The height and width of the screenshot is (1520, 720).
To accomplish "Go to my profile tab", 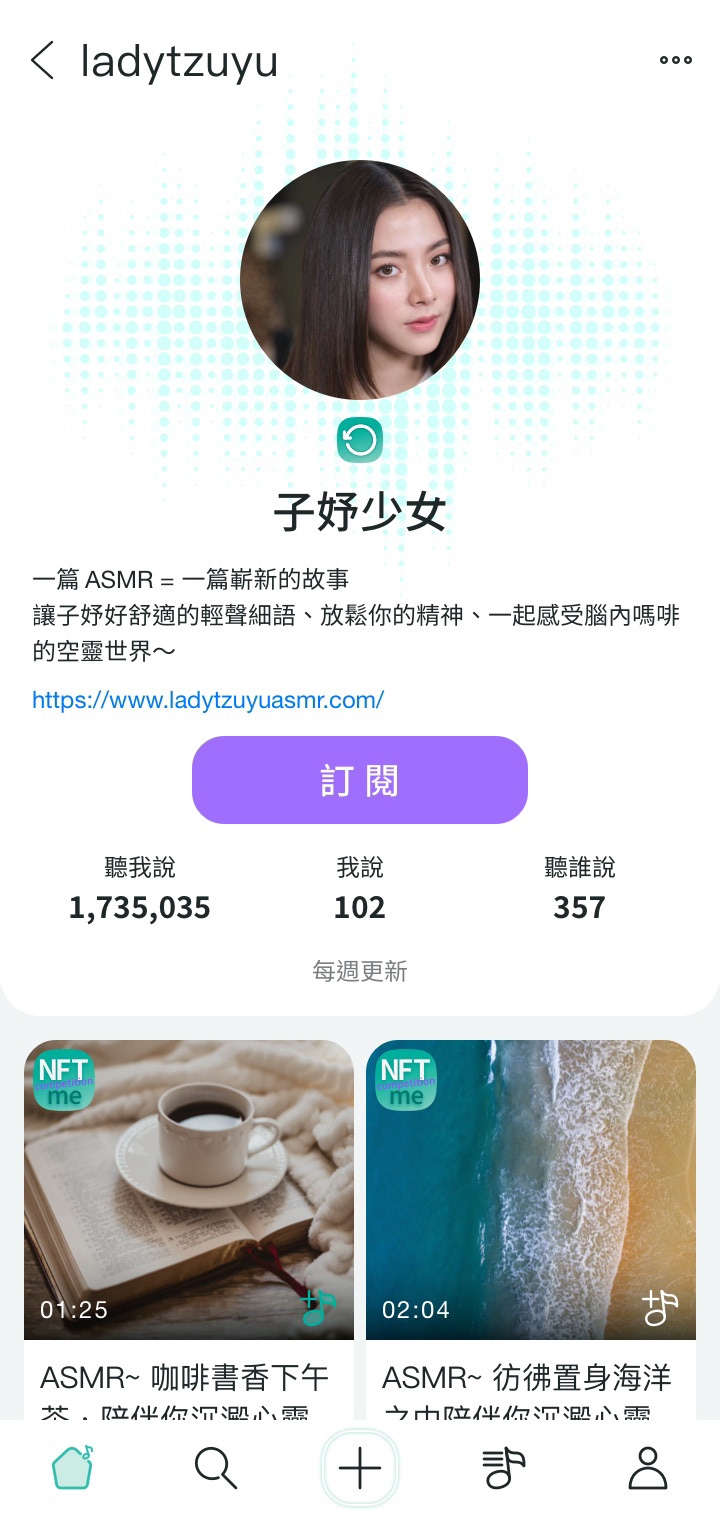I will coord(647,1468).
